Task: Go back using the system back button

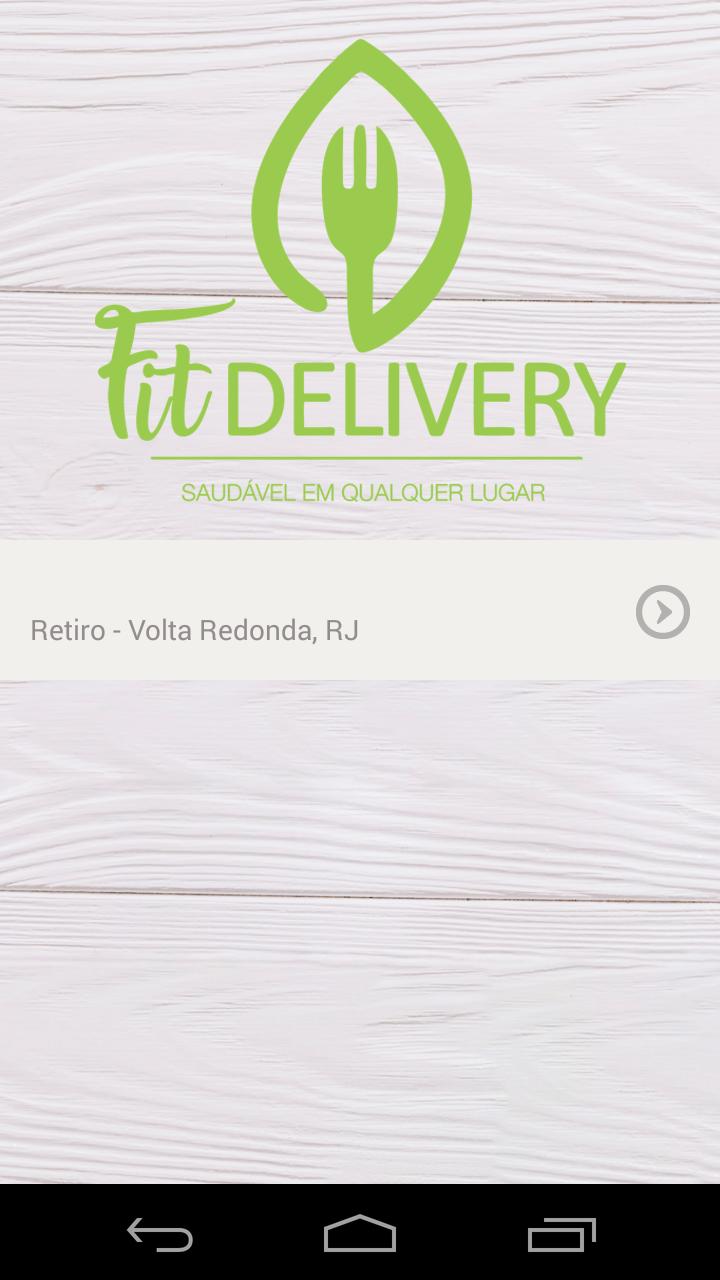Action: [160, 1234]
